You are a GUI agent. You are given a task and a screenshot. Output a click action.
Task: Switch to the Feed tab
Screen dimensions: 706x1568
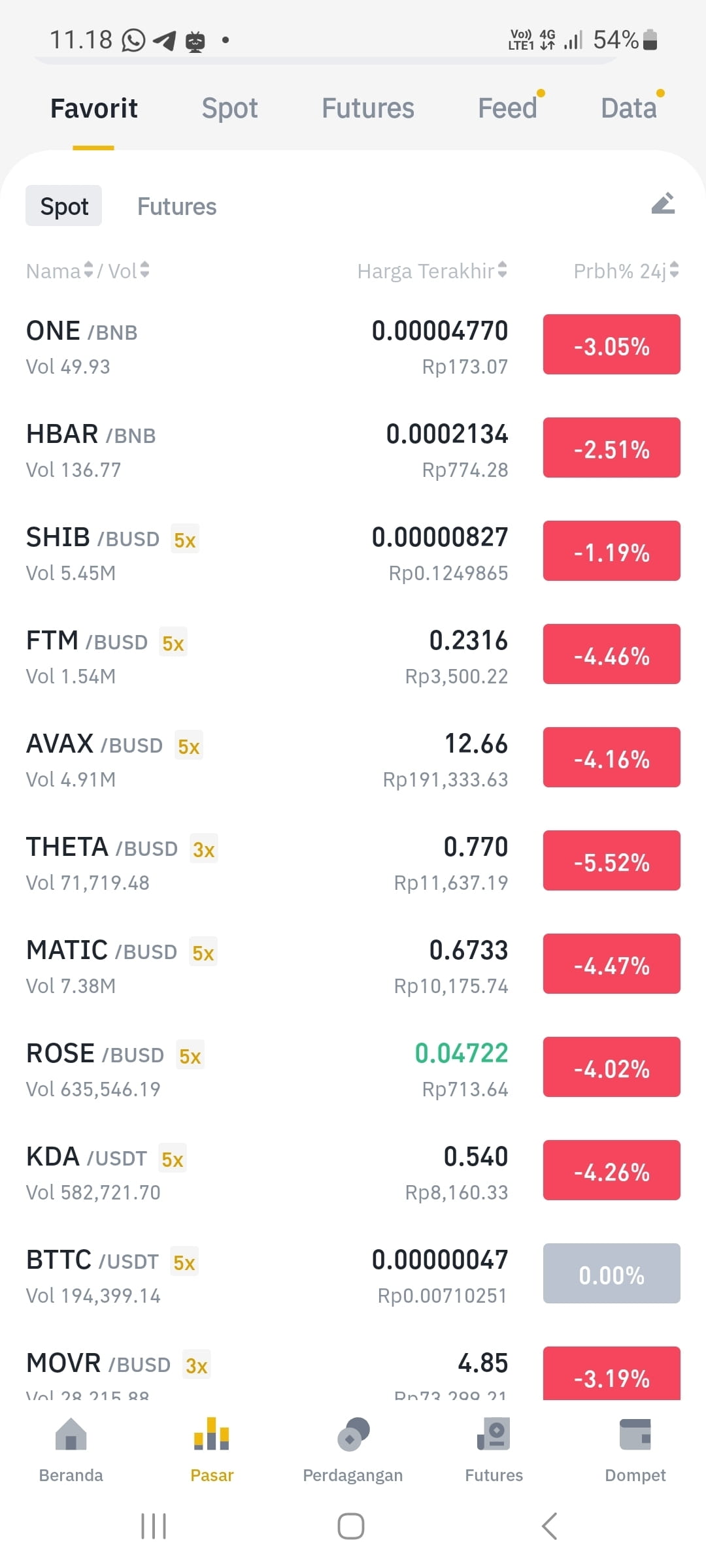click(508, 108)
